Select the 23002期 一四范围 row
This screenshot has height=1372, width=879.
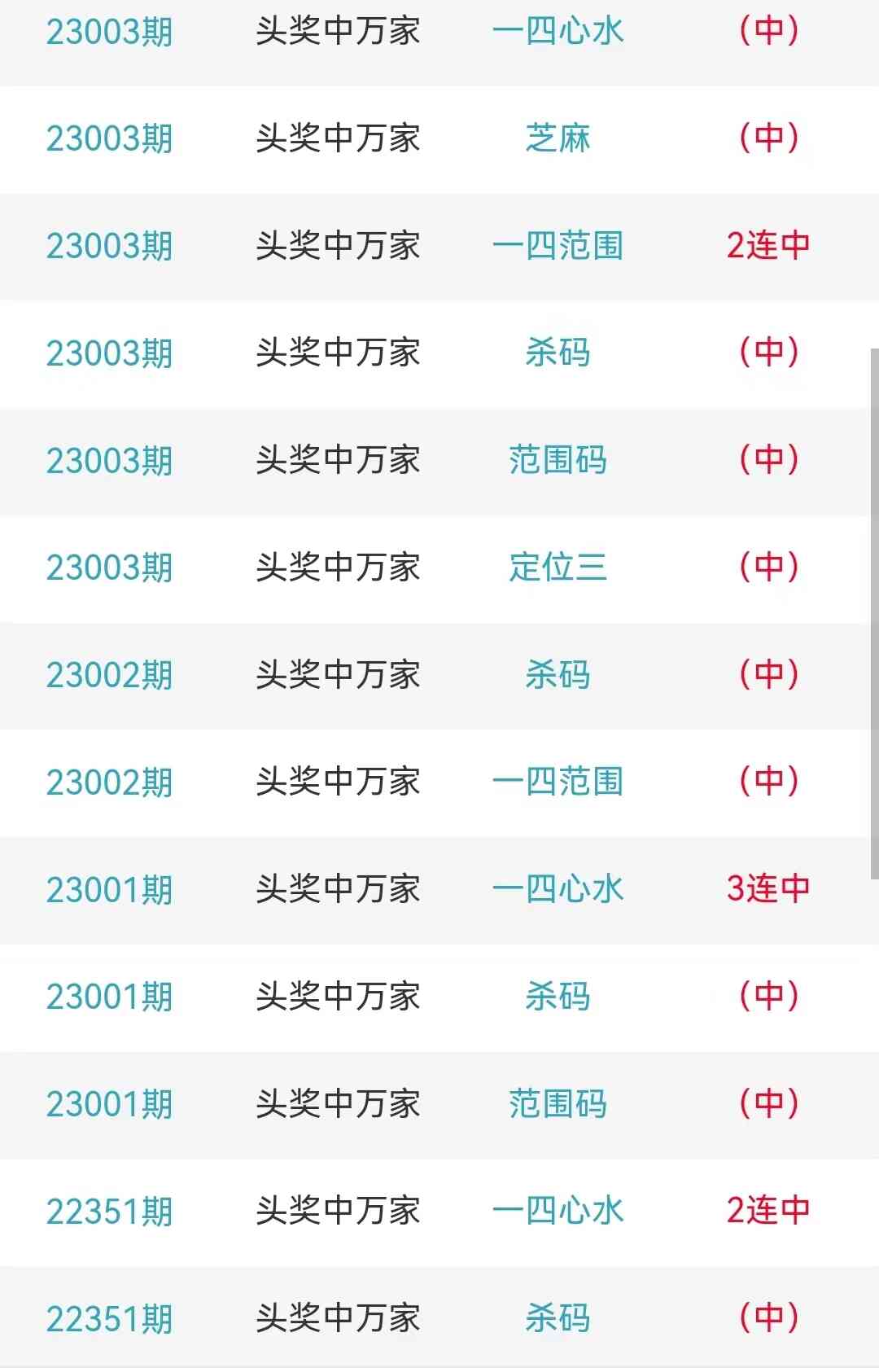pyautogui.click(x=558, y=782)
